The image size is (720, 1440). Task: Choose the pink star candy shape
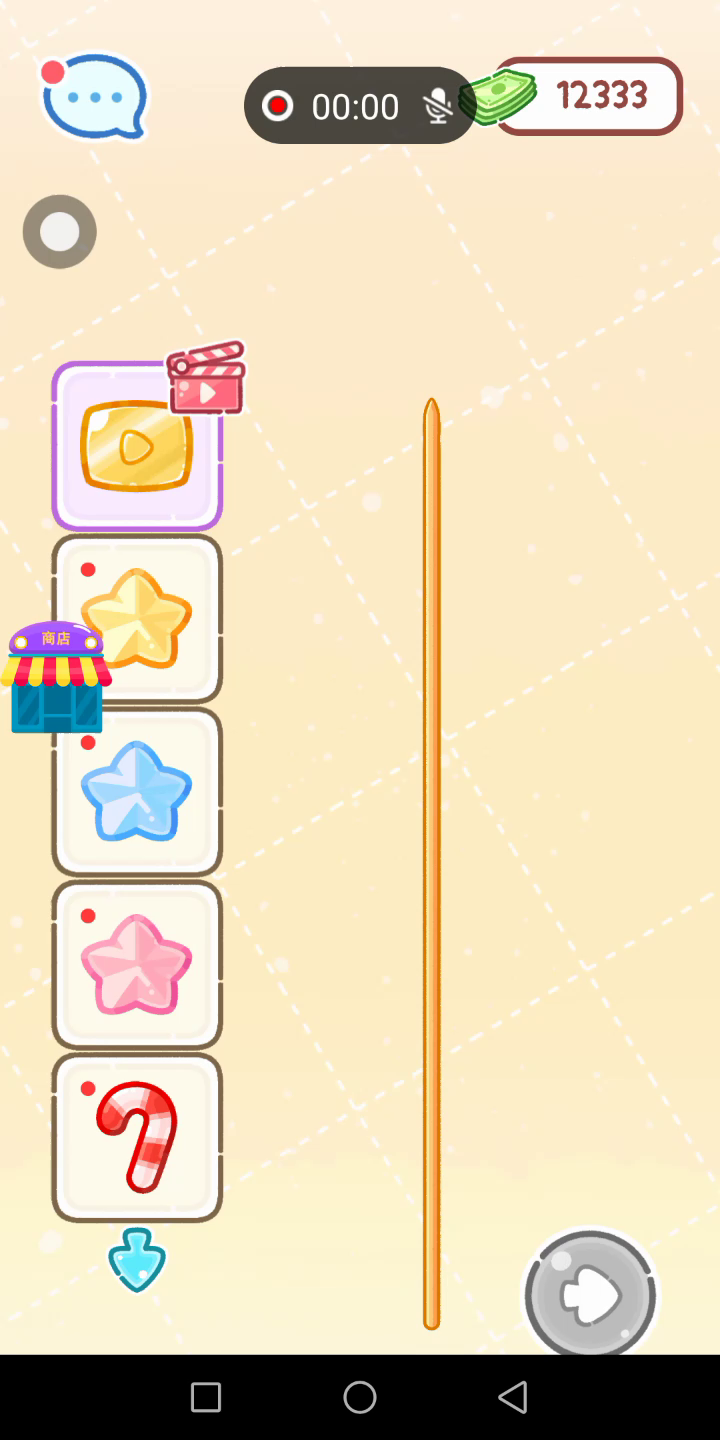[x=137, y=965]
